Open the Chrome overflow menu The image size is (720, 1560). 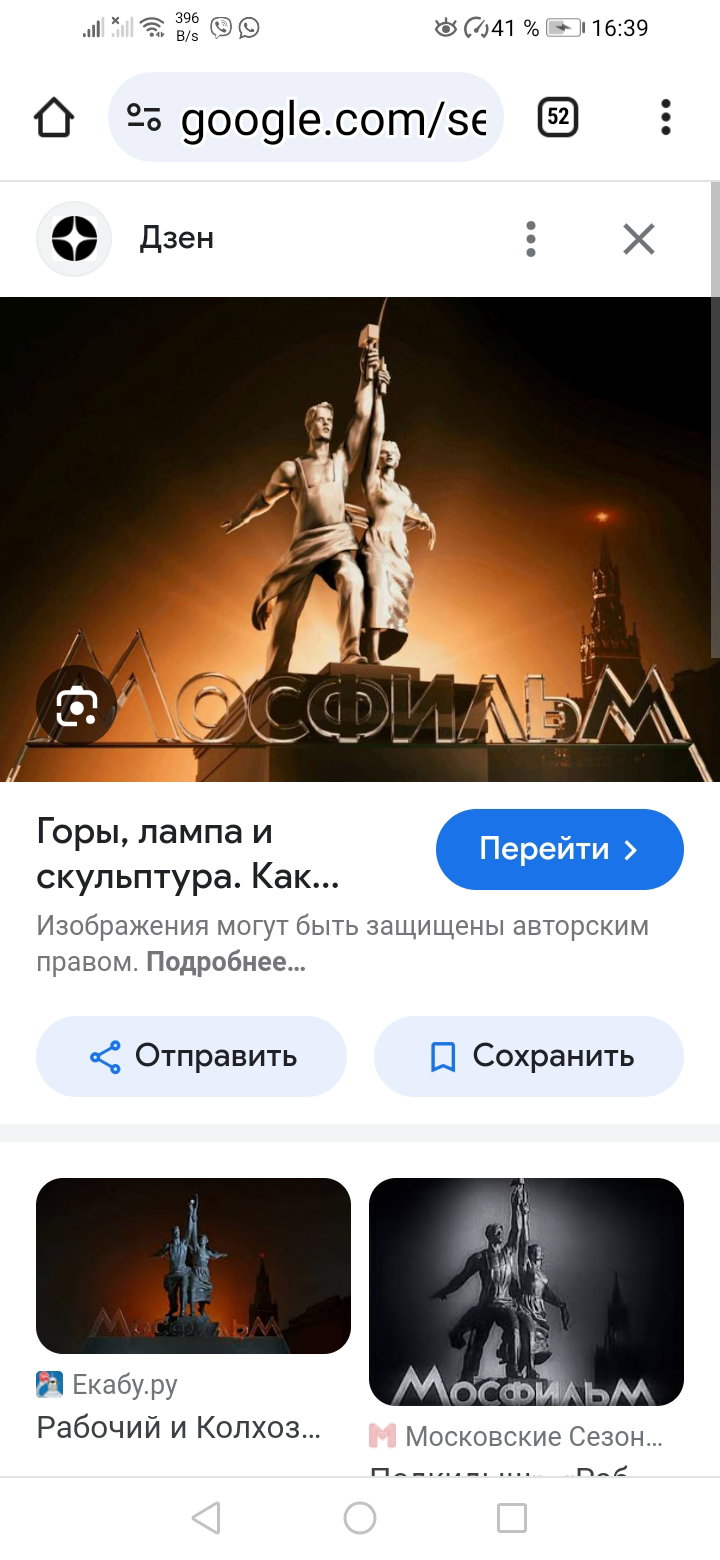click(x=666, y=118)
